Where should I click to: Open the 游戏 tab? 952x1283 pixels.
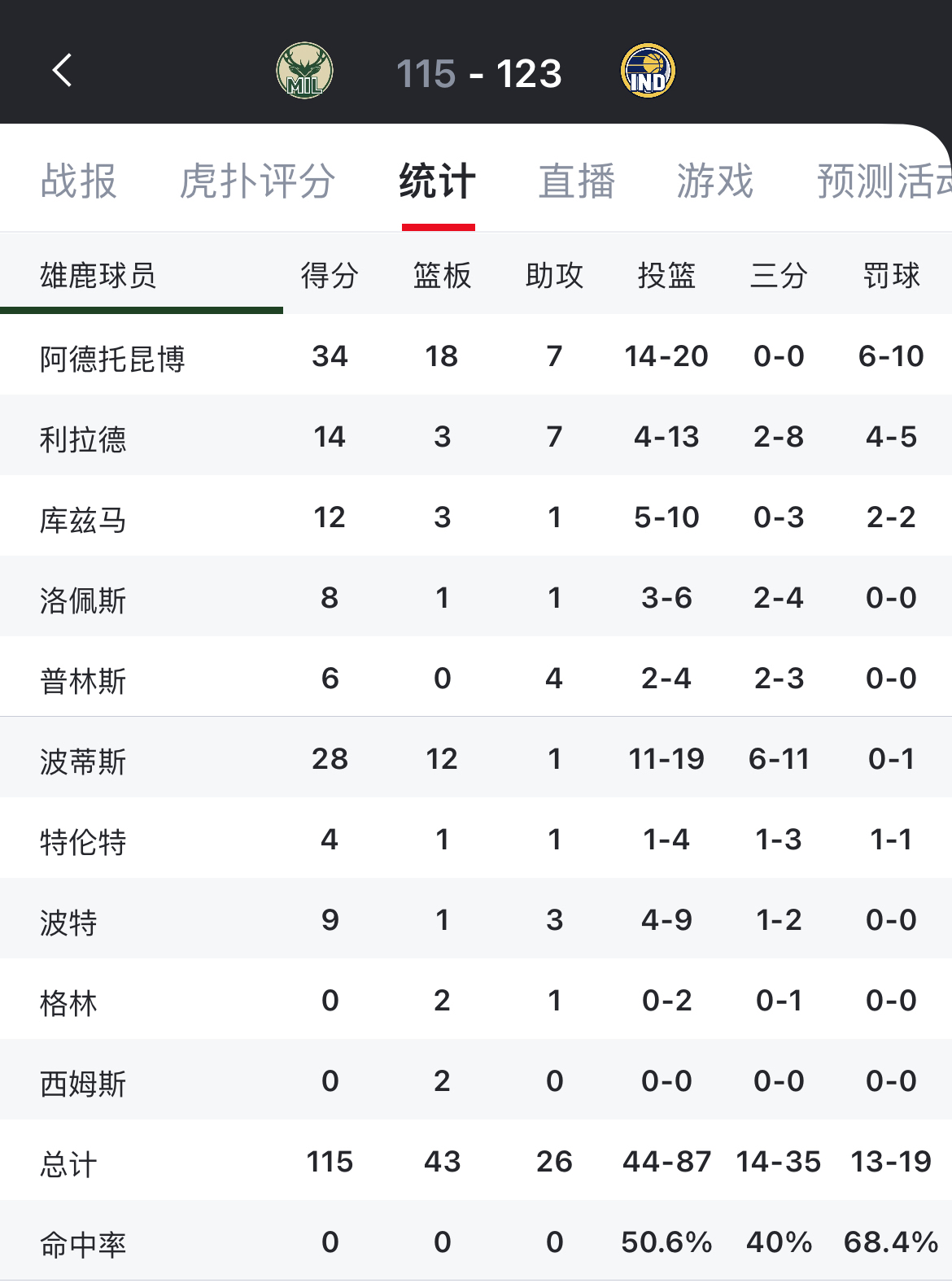click(715, 181)
